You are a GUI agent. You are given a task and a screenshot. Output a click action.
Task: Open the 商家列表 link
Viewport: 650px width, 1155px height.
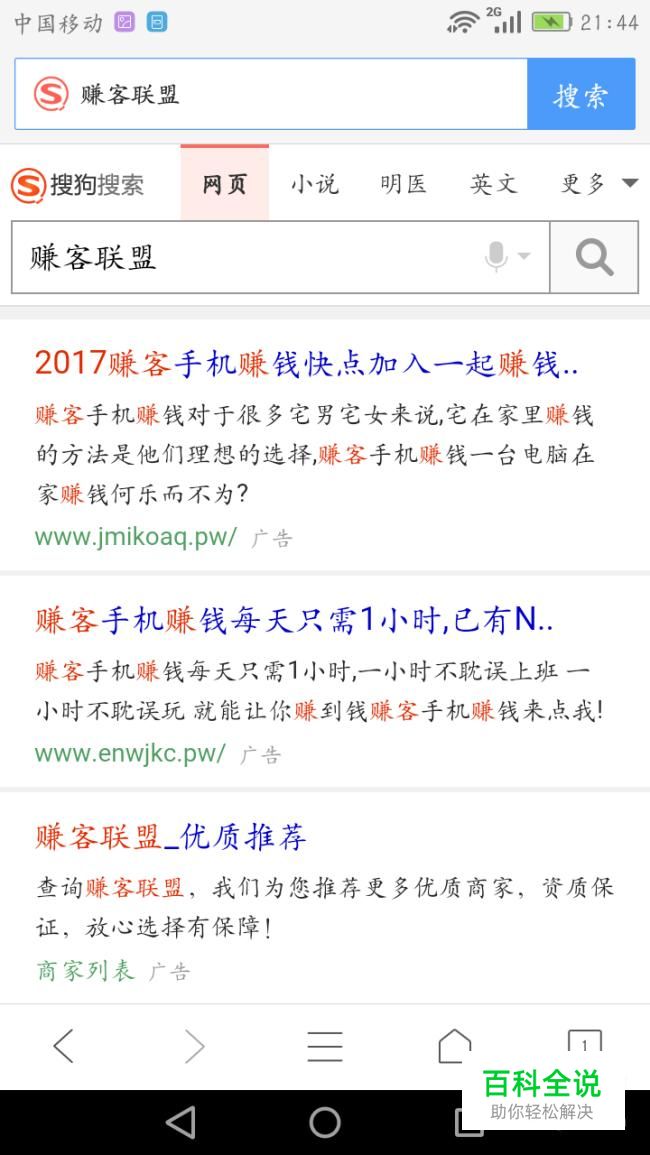coord(85,971)
